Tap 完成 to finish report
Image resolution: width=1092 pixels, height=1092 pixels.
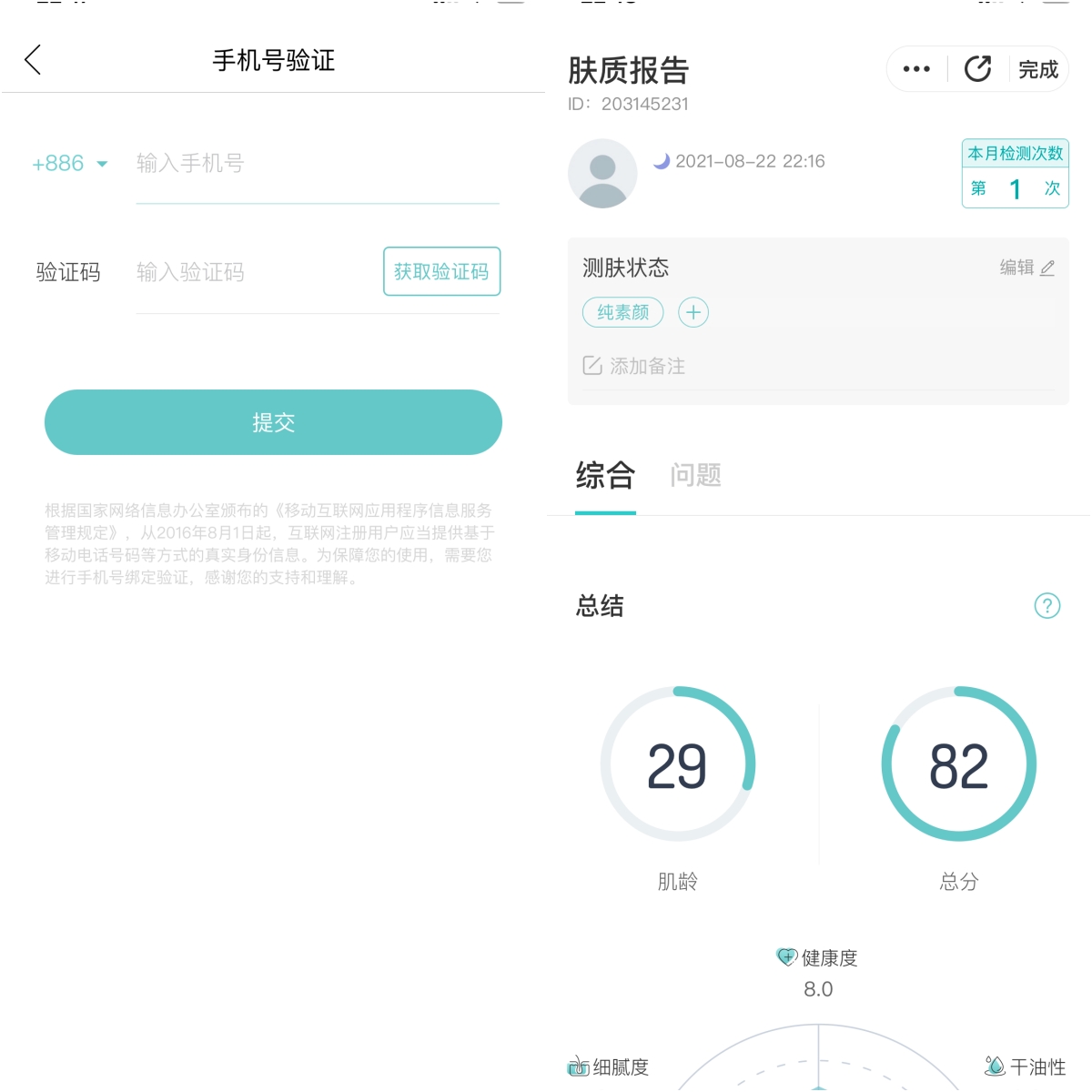(x=1038, y=69)
